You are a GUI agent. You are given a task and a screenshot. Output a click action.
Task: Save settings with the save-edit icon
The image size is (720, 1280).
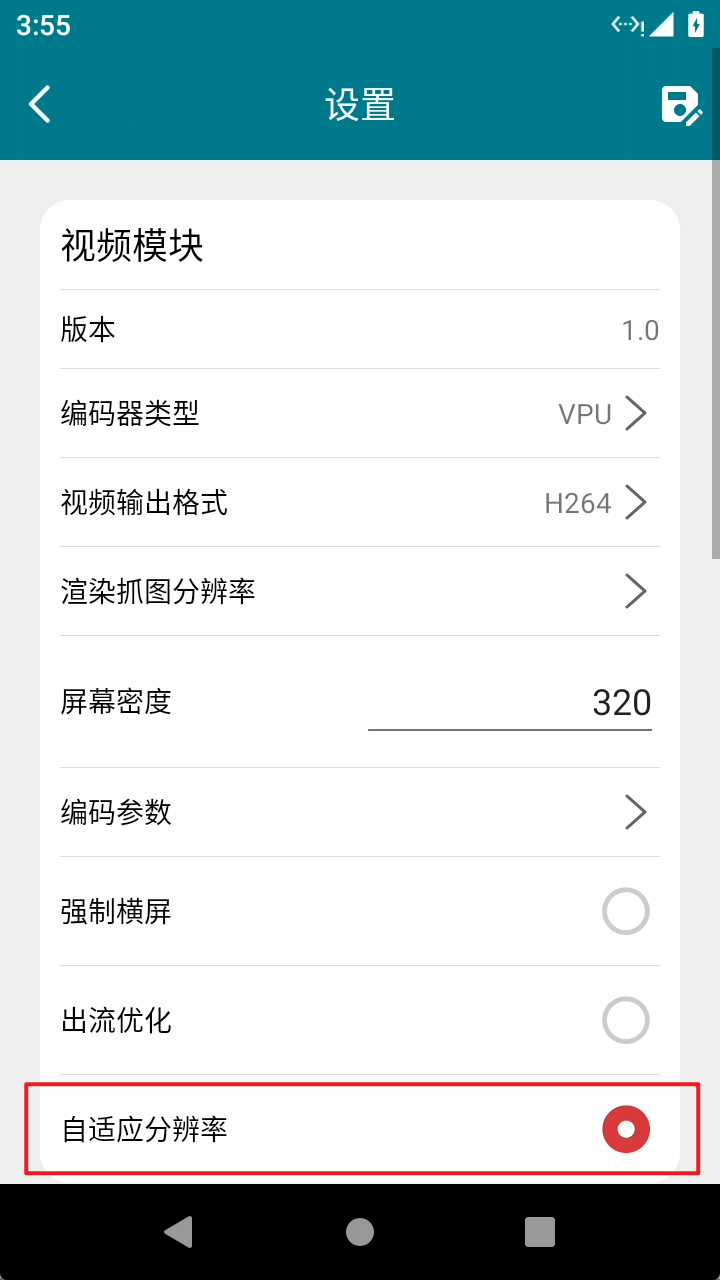point(682,105)
